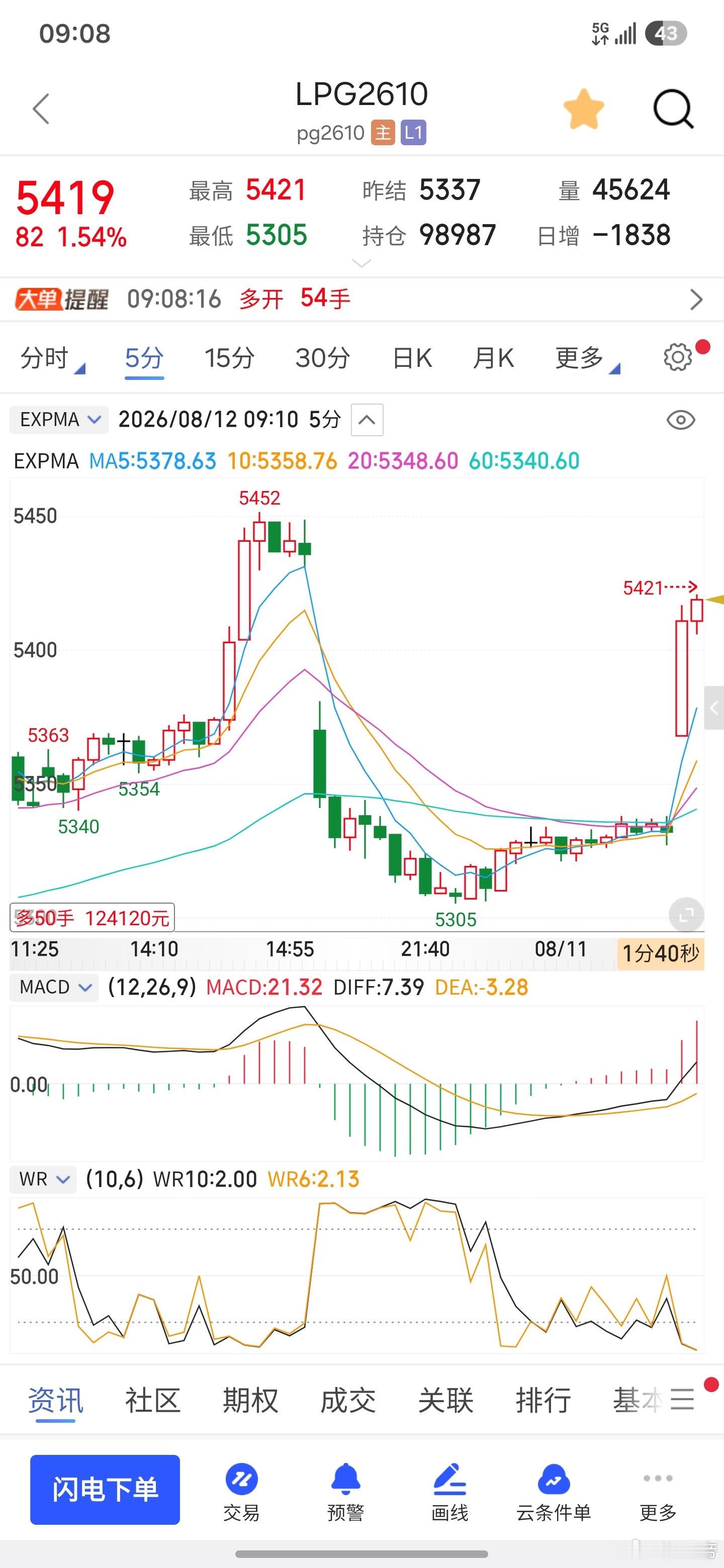
Task: Switch to the 日K chart period
Action: point(412,358)
